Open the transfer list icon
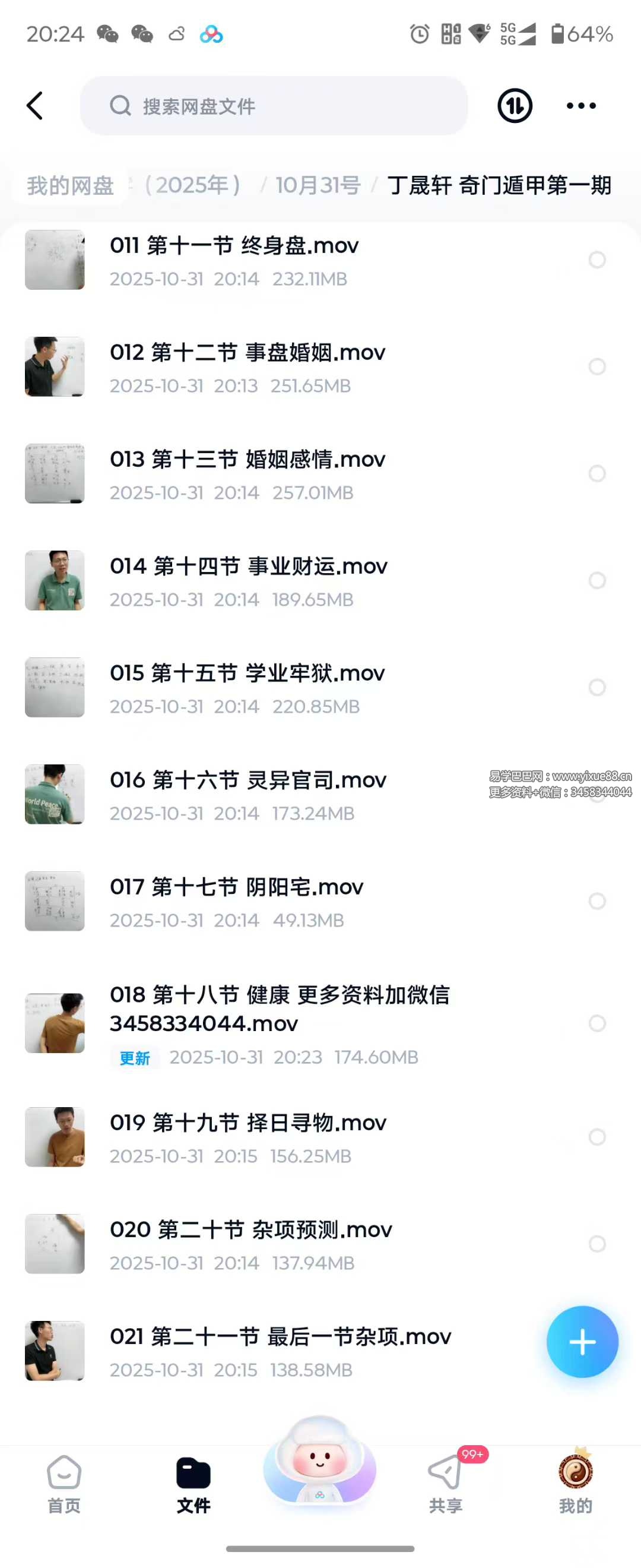The width and height of the screenshot is (641, 1568). click(x=515, y=106)
